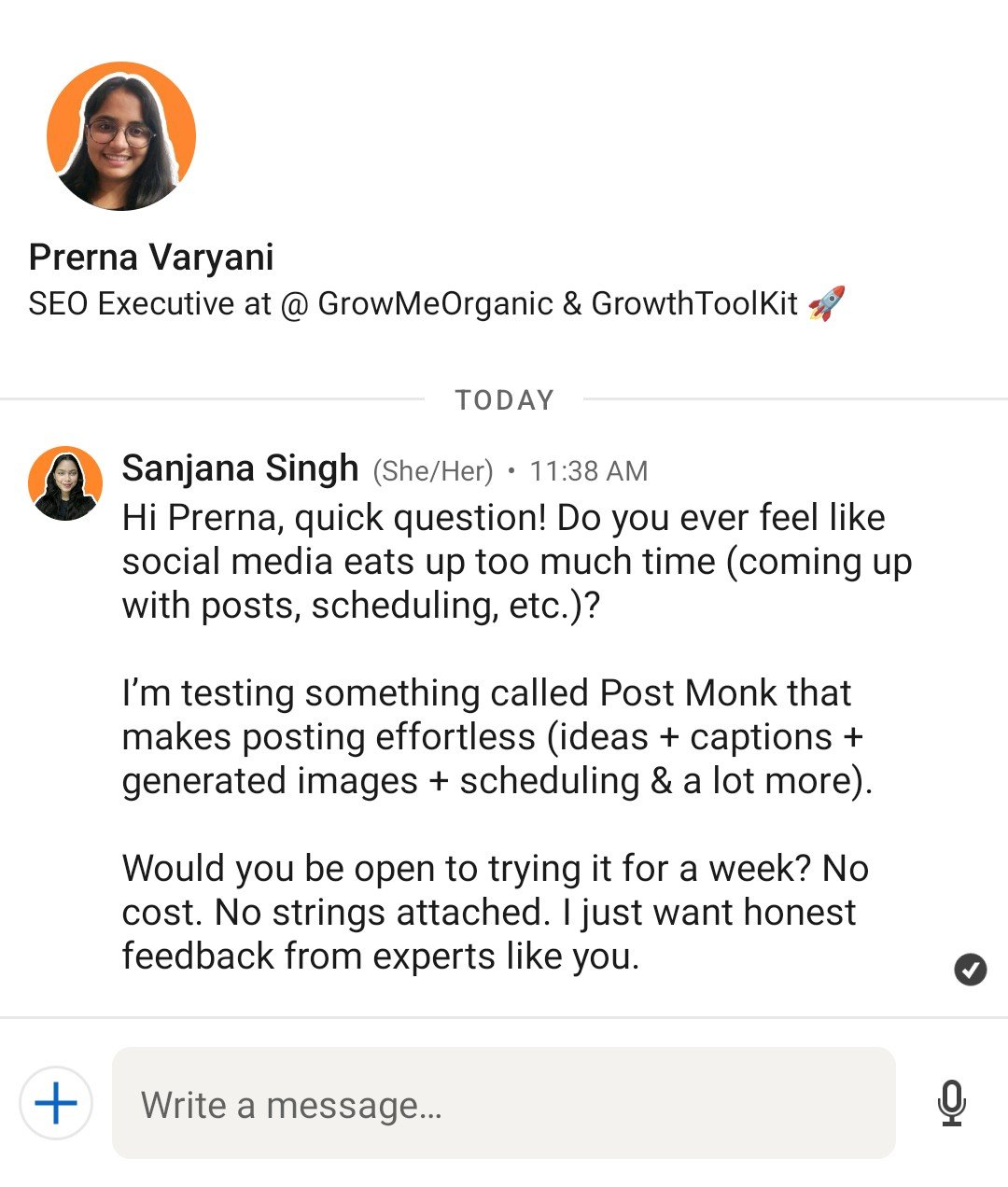Click the (She/Her) pronoun label
This screenshot has width=1008, height=1187.
tap(432, 471)
